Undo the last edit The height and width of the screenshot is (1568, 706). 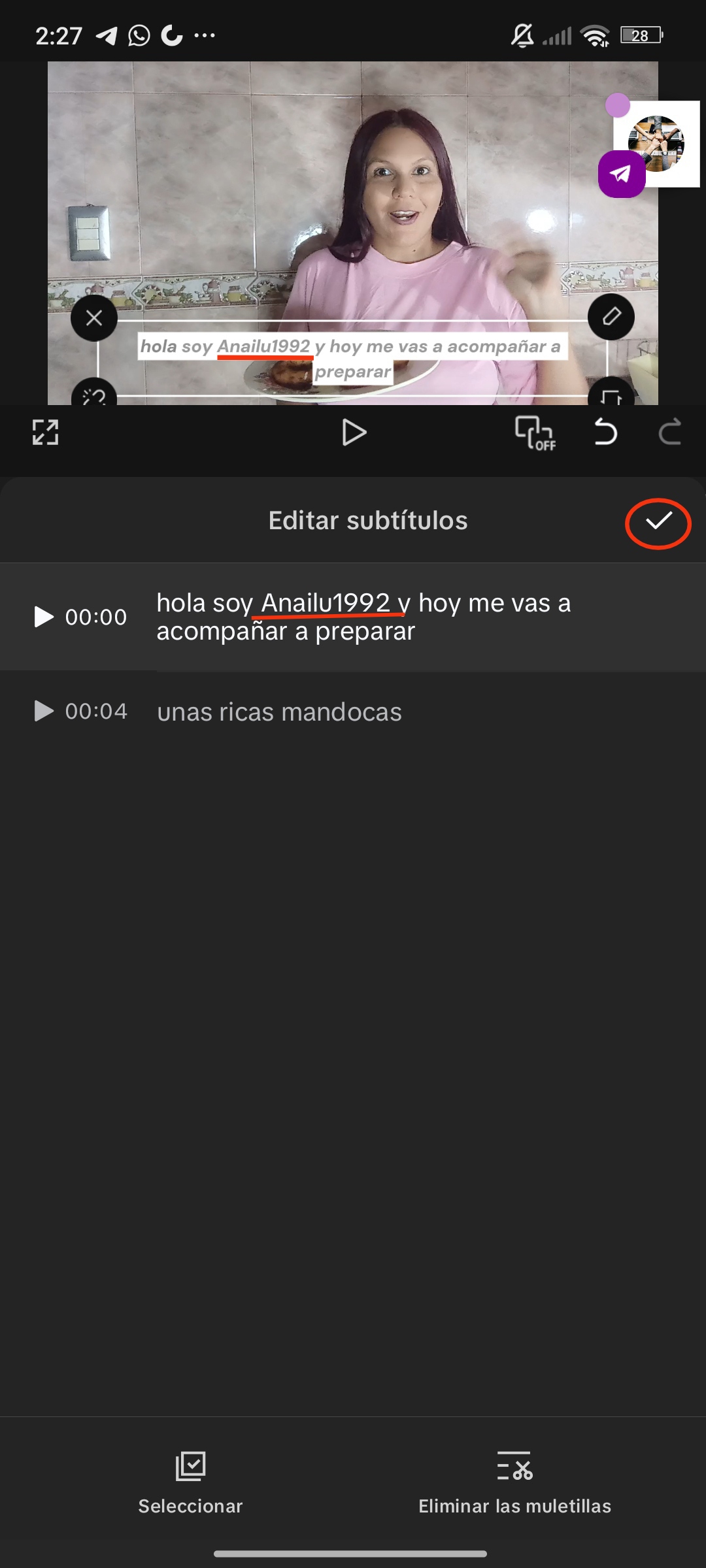tap(605, 433)
